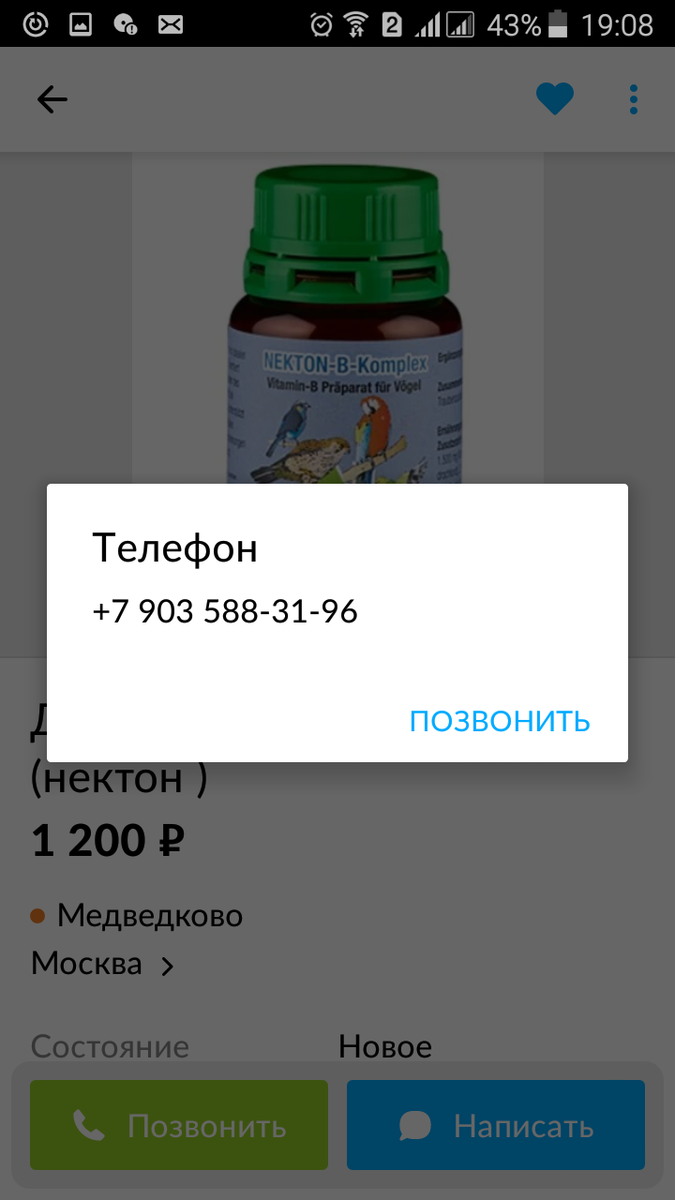Viewport: 675px width, 1200px height.
Task: Open the three-dot overflow menu
Action: pyautogui.click(x=633, y=99)
